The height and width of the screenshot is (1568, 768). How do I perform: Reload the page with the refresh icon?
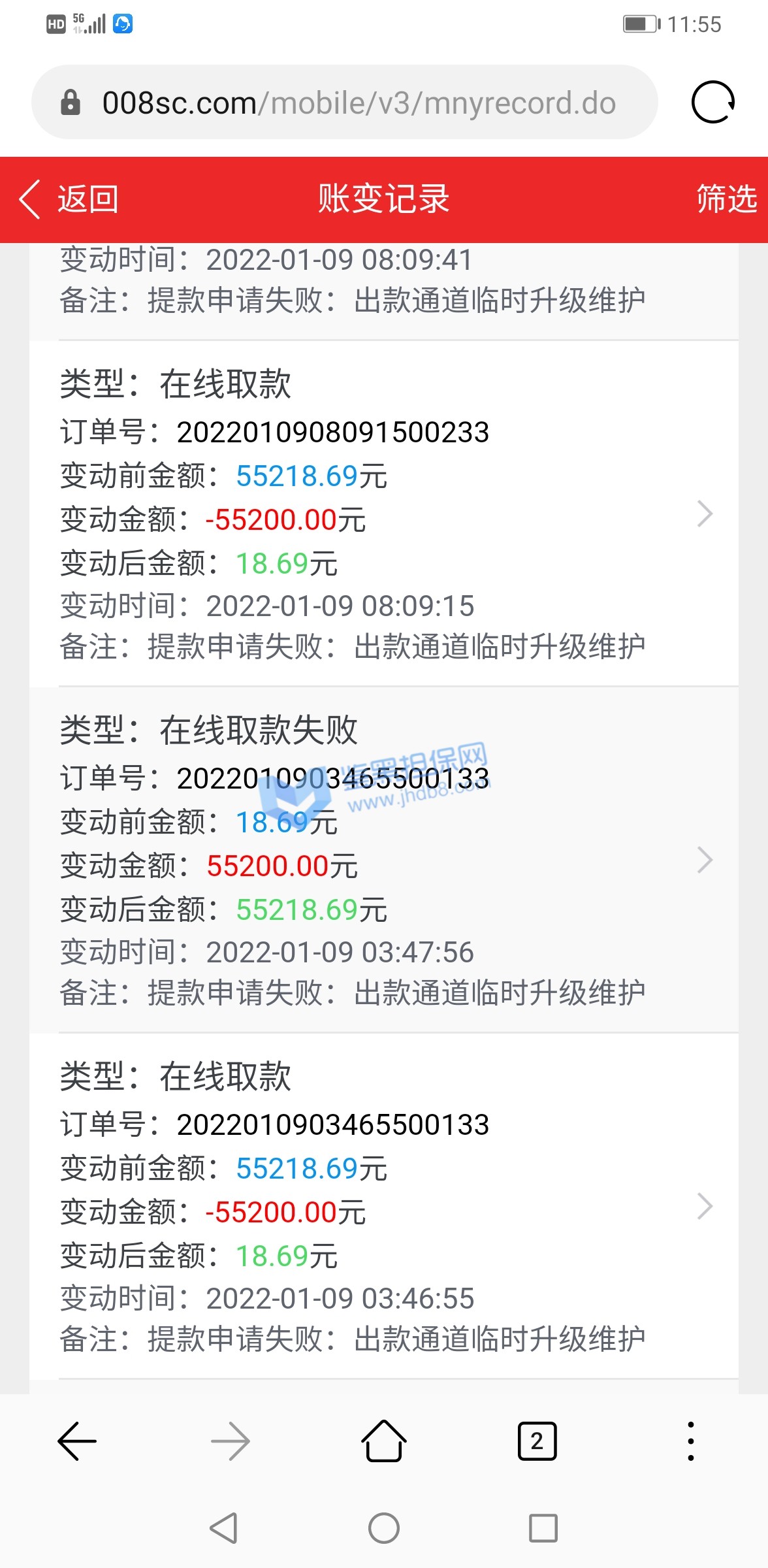712,103
